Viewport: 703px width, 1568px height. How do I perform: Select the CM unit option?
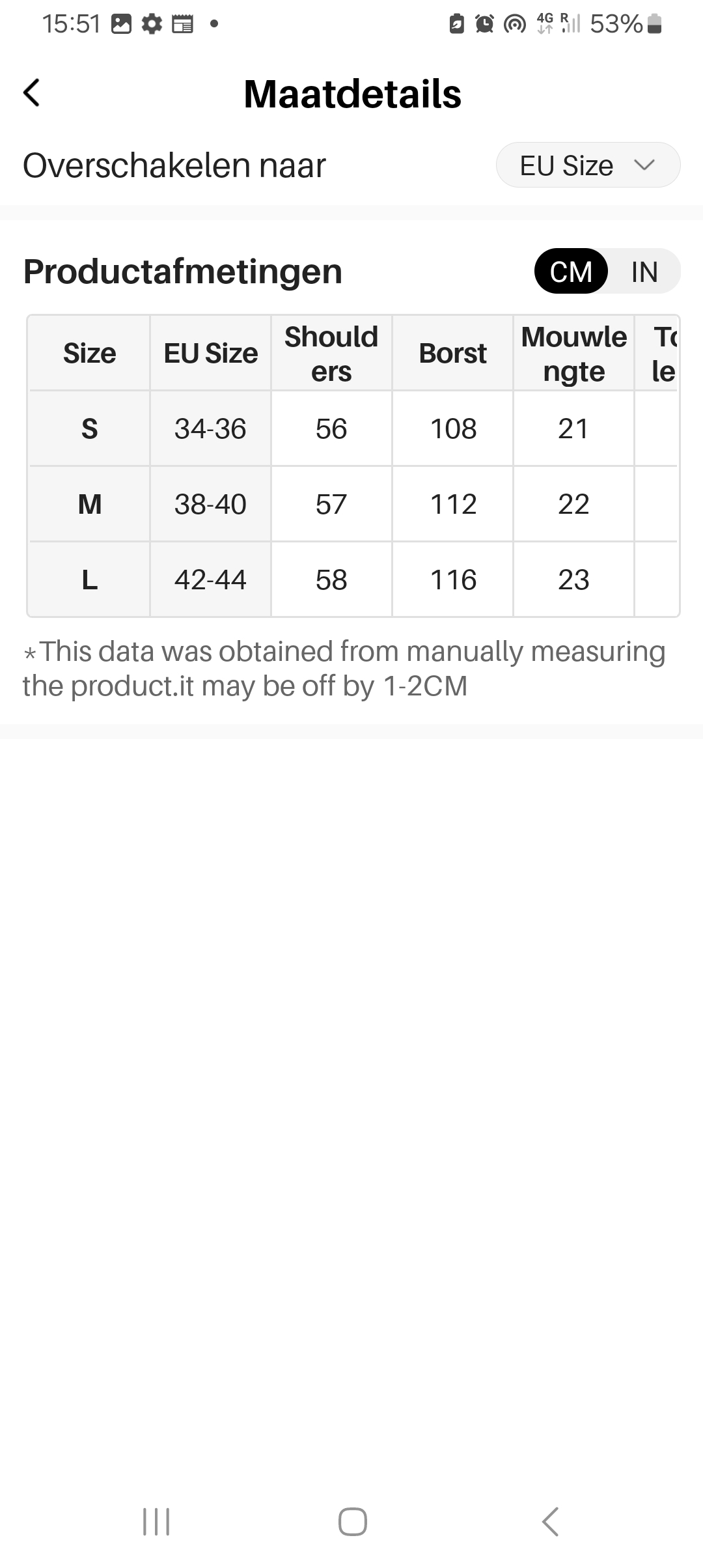coord(571,272)
